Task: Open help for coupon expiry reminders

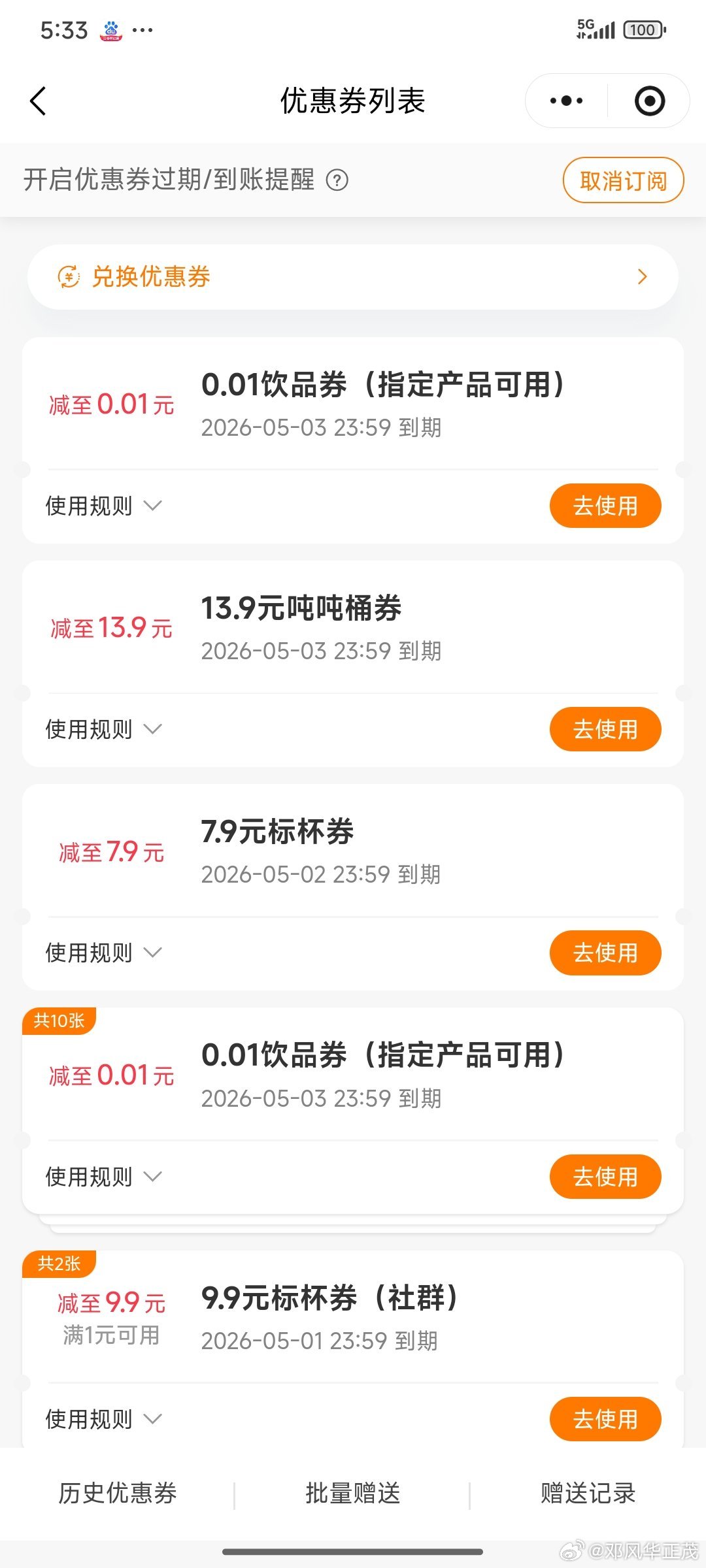Action: click(x=337, y=180)
